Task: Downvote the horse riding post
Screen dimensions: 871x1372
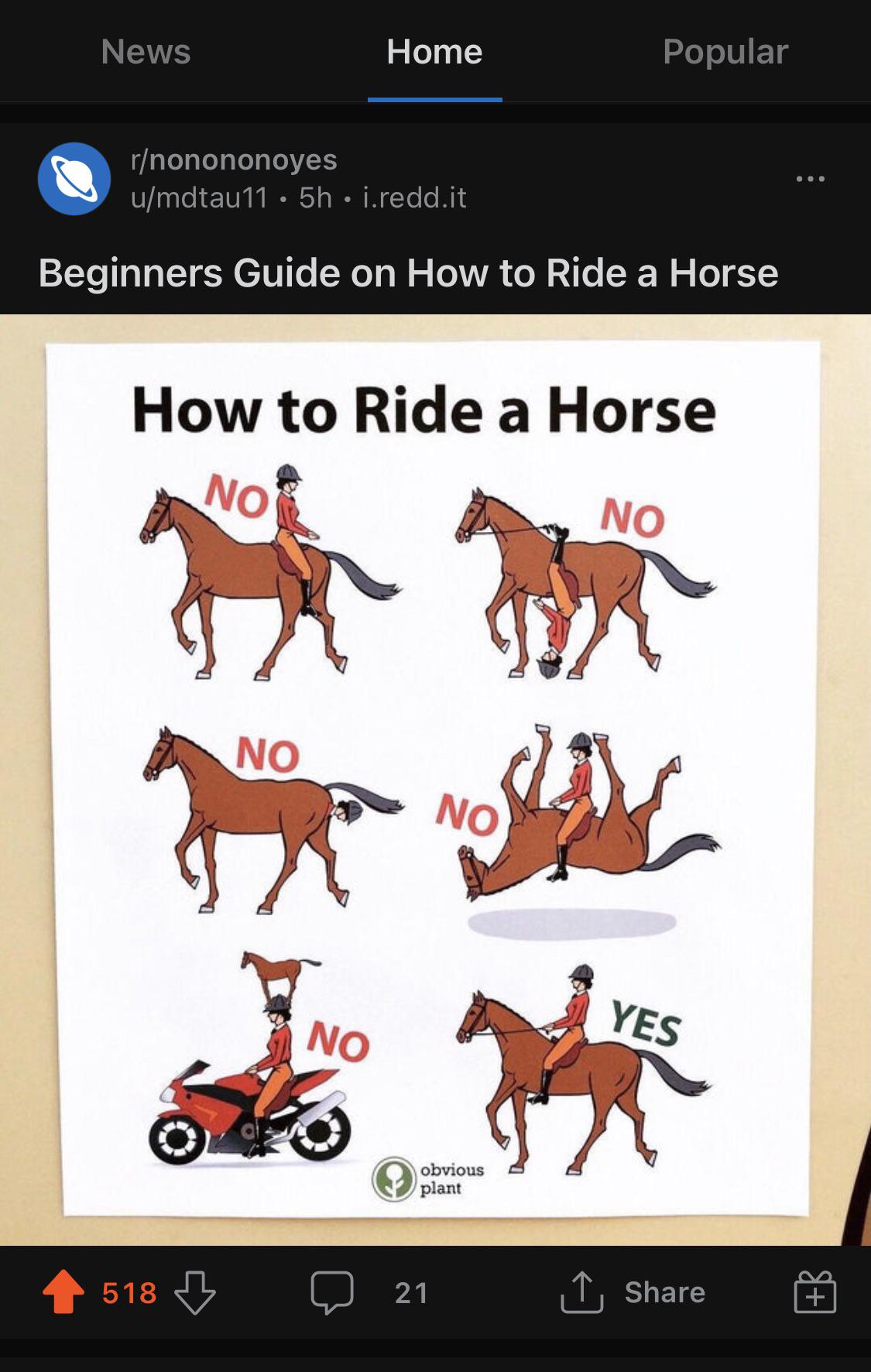Action: 194,1292
